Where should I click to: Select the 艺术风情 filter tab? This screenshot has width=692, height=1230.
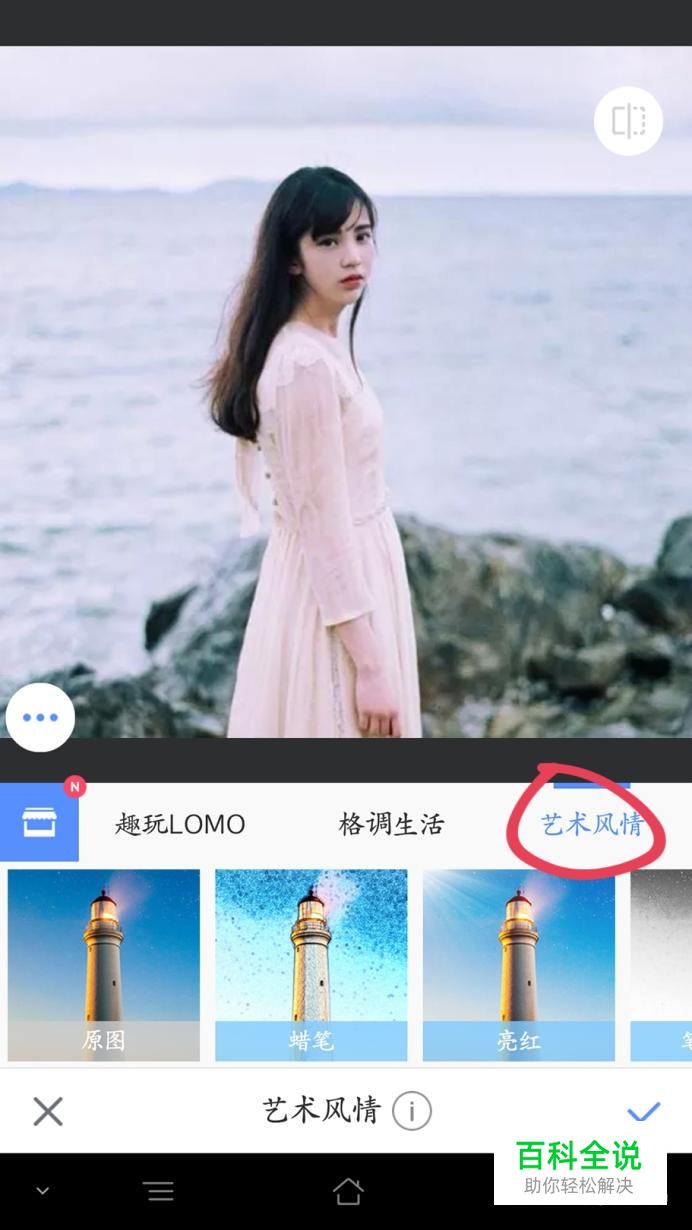coord(592,825)
